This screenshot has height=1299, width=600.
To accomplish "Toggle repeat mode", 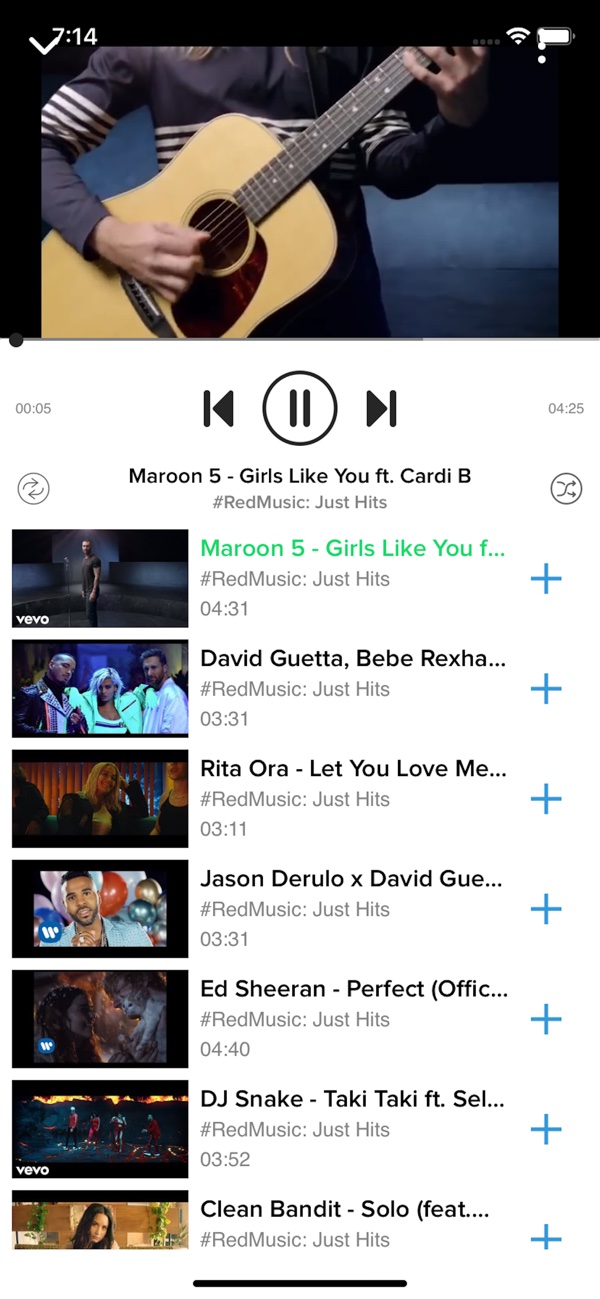I will click(x=33, y=489).
